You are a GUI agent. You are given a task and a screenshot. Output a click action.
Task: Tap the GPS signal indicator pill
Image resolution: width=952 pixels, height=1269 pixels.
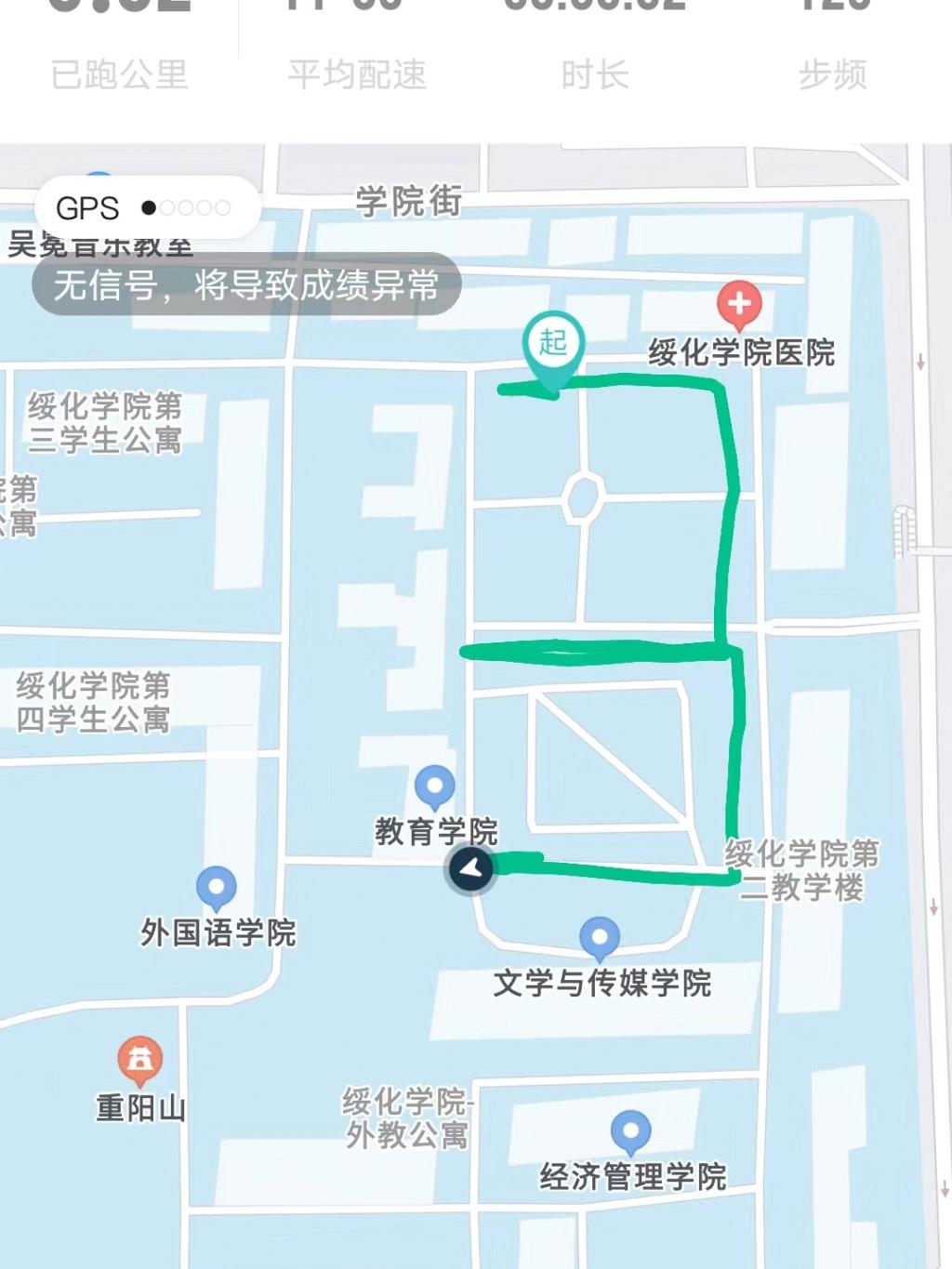146,207
